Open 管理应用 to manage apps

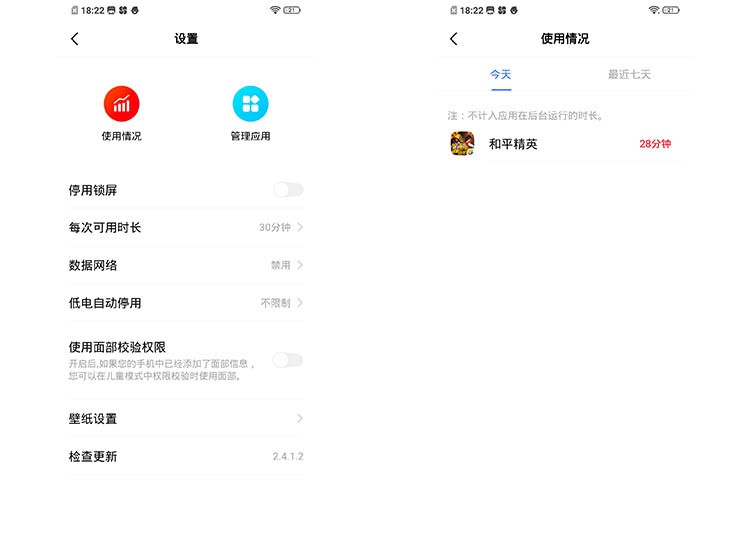click(x=250, y=104)
